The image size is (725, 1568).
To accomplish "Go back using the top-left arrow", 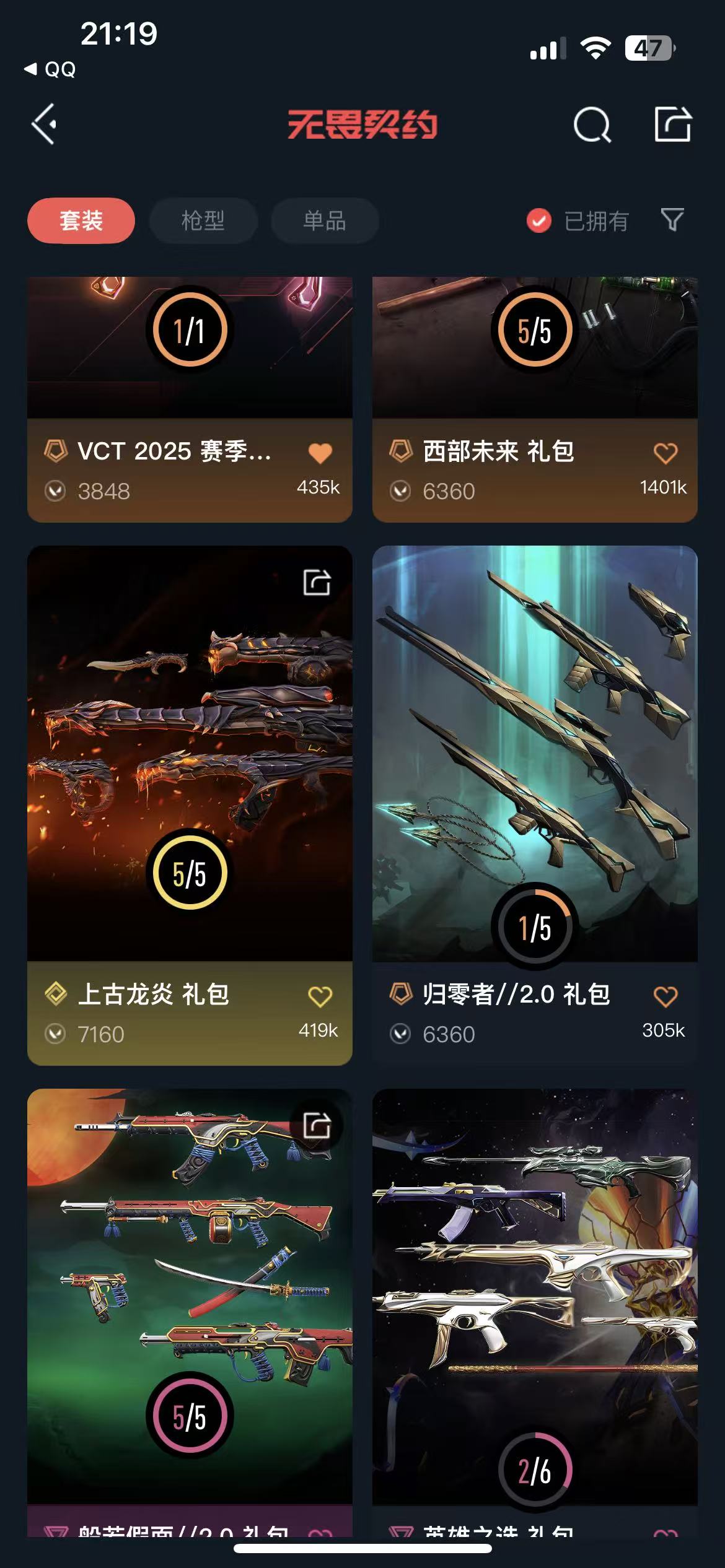I will [x=45, y=124].
